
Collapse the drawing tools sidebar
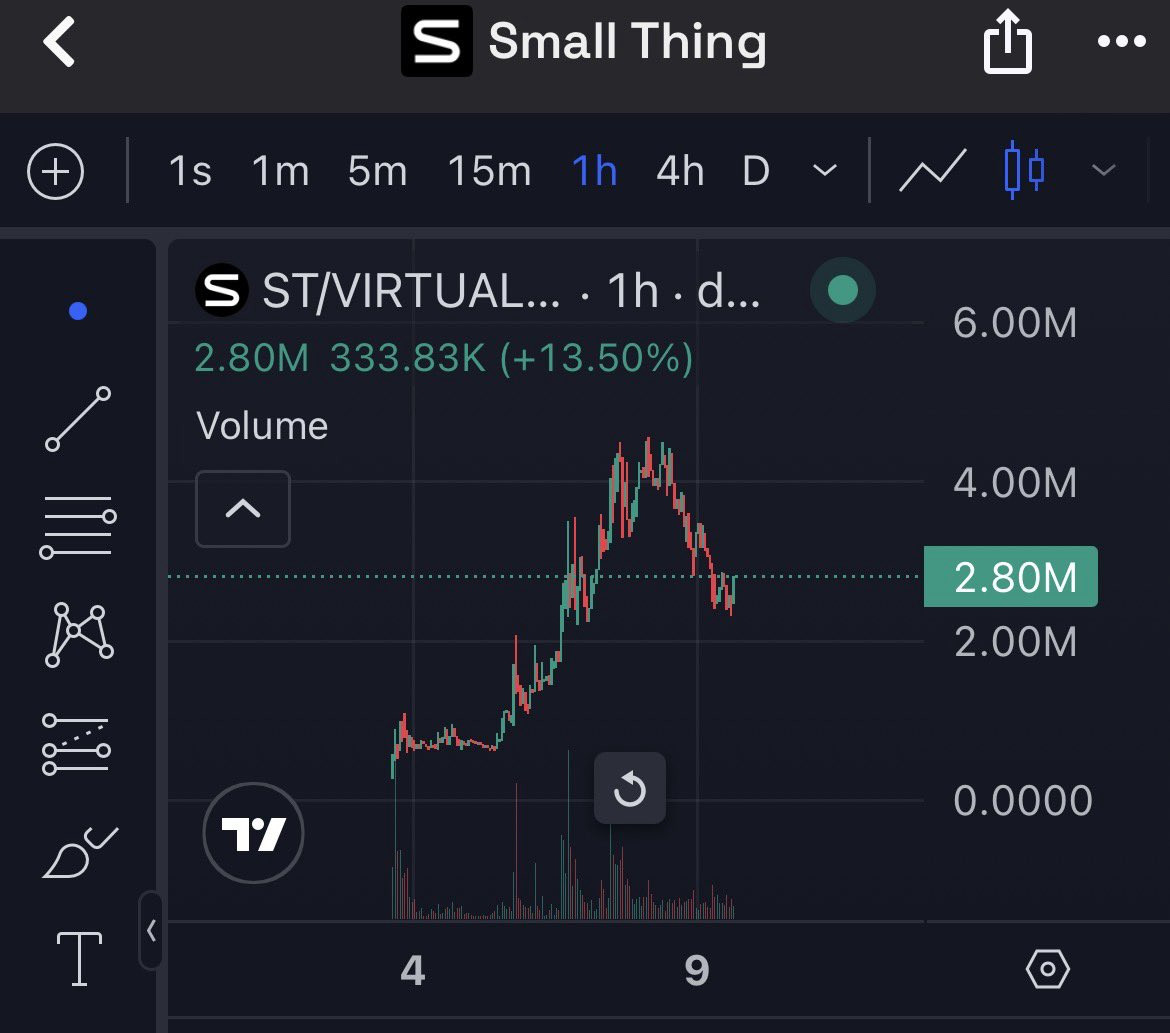(151, 930)
